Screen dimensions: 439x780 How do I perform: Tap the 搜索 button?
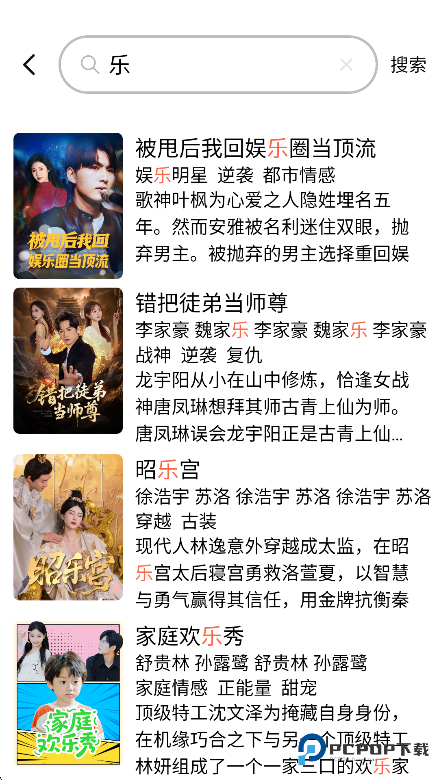(408, 65)
